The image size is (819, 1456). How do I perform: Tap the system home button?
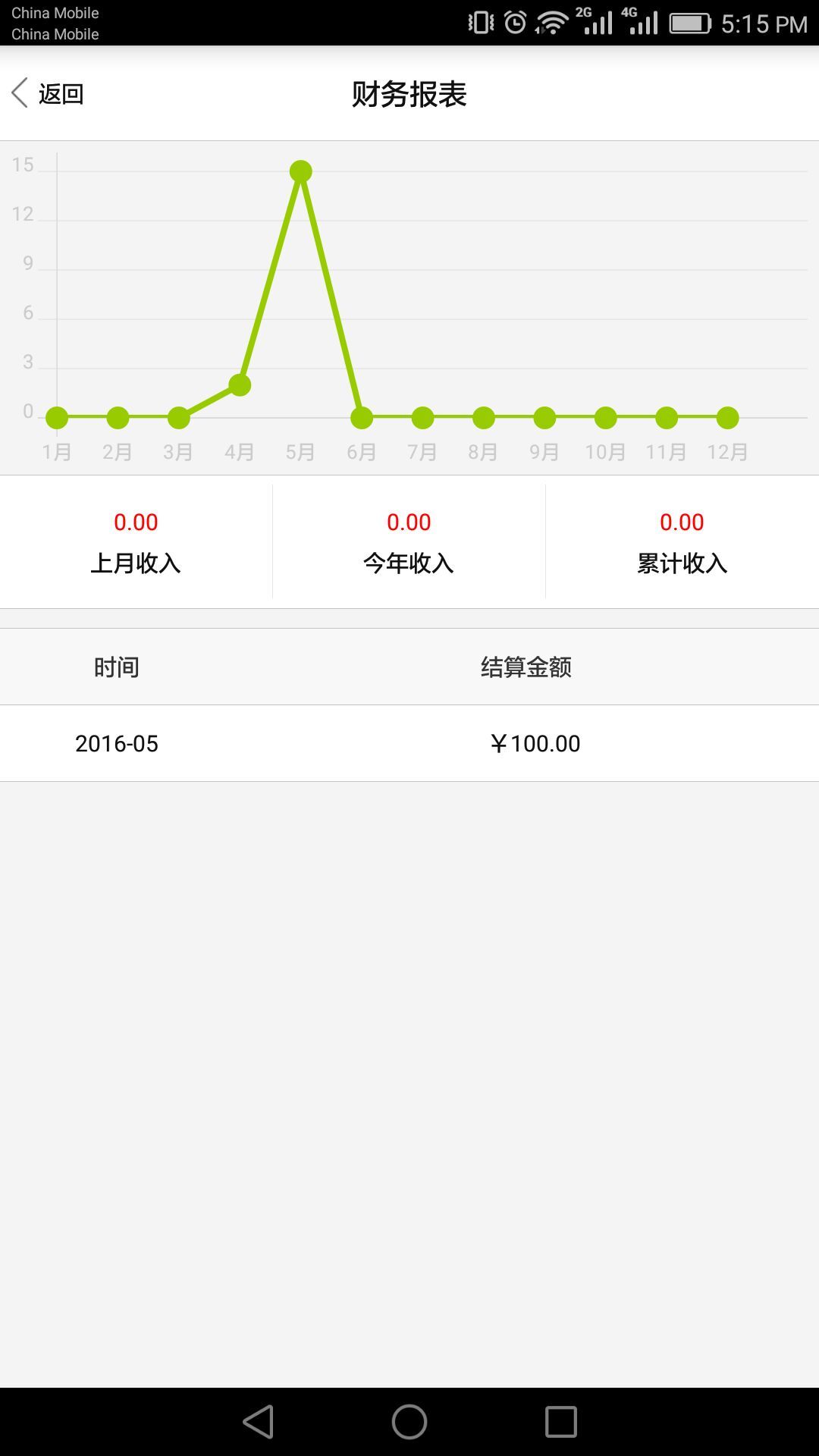coord(409,1422)
